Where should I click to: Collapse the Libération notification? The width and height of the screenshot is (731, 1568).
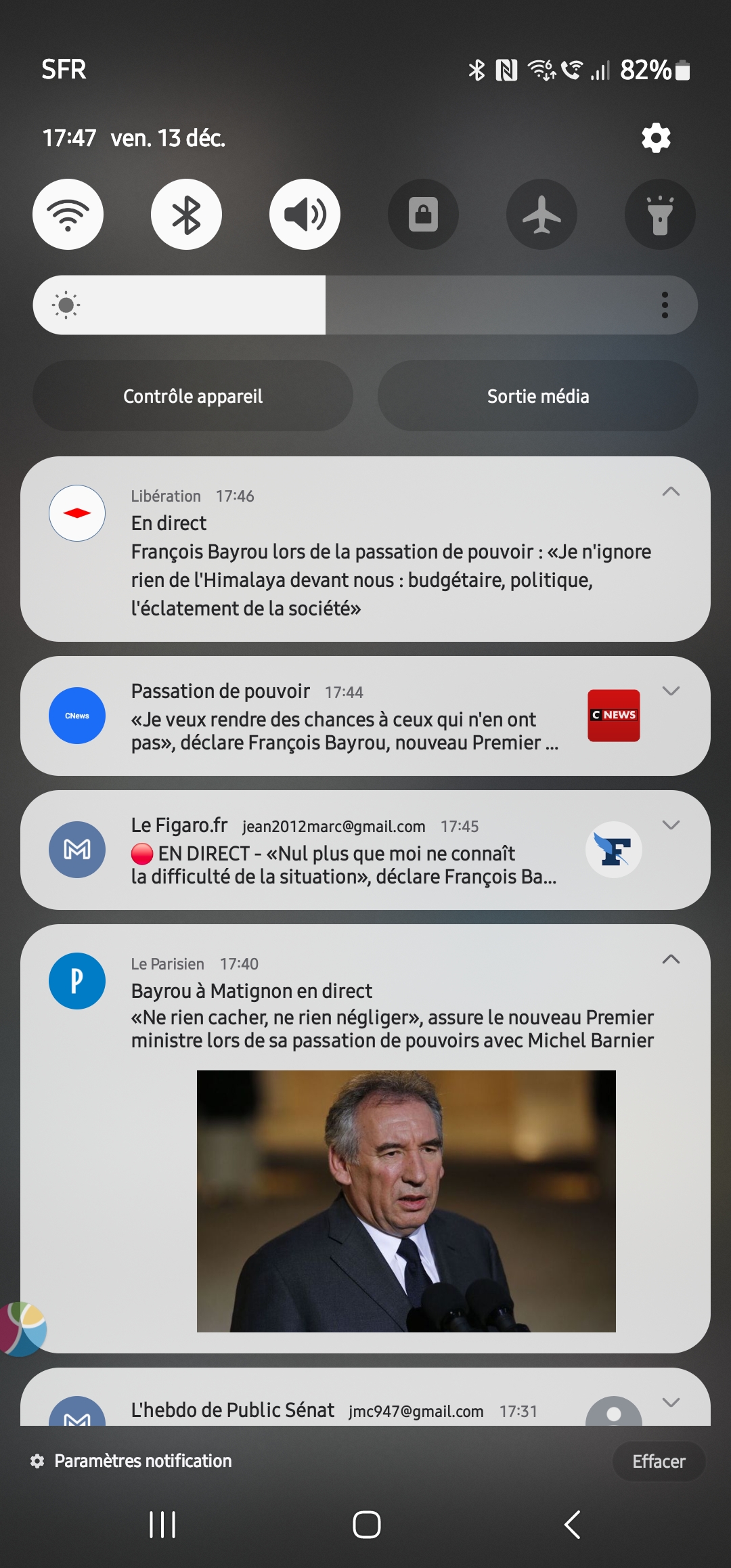[x=671, y=492]
